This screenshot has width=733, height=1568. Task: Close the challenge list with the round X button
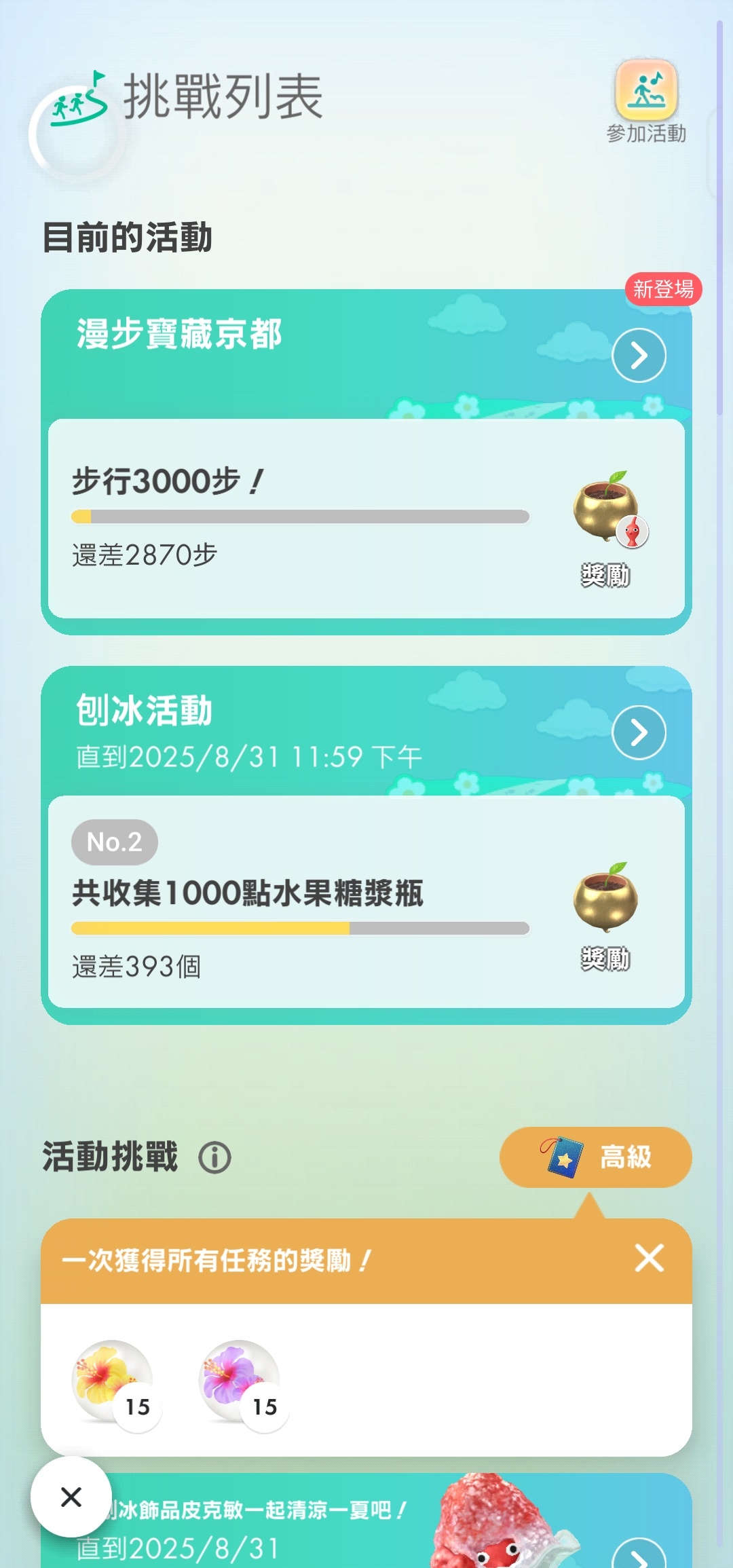[71, 1497]
